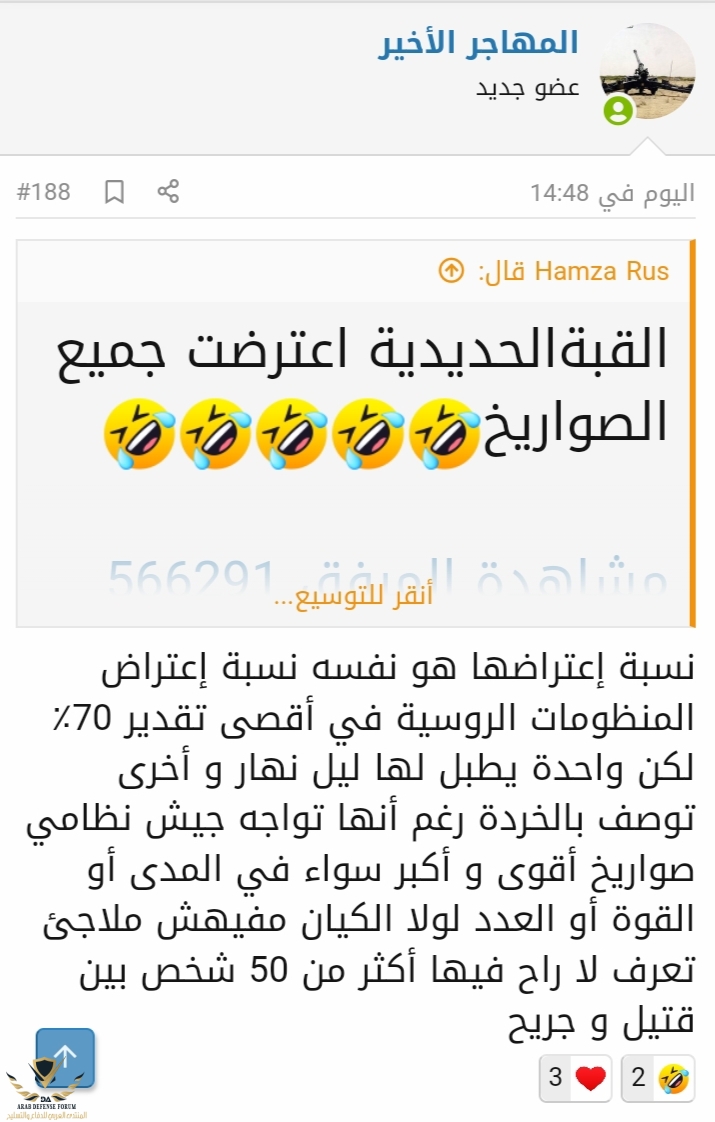Show who reacted to this post
715x1122 pixels.
[x=618, y=1078]
